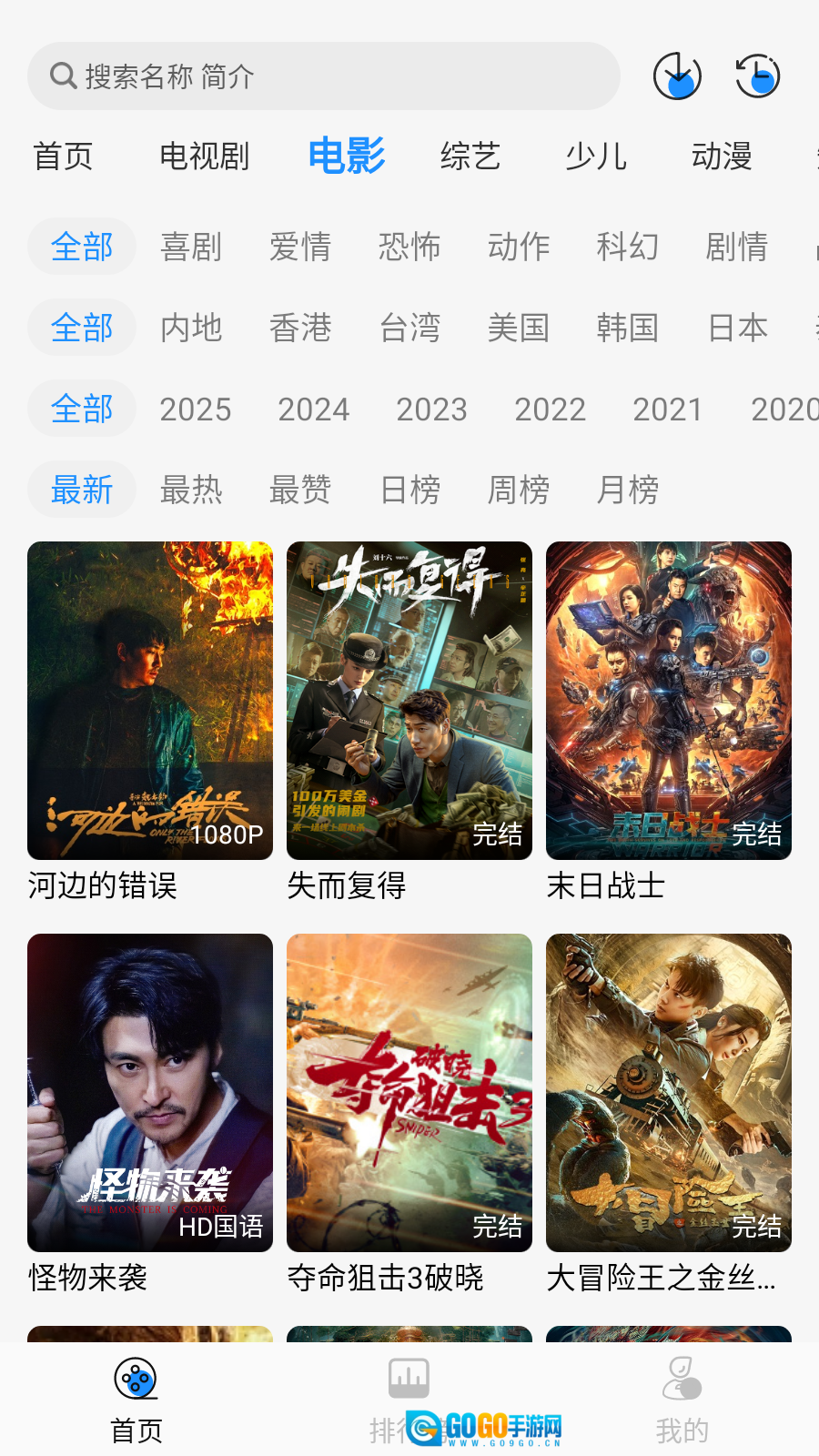Select the 恐怖 genre filter
Viewport: 819px width, 1456px height.
pos(409,247)
